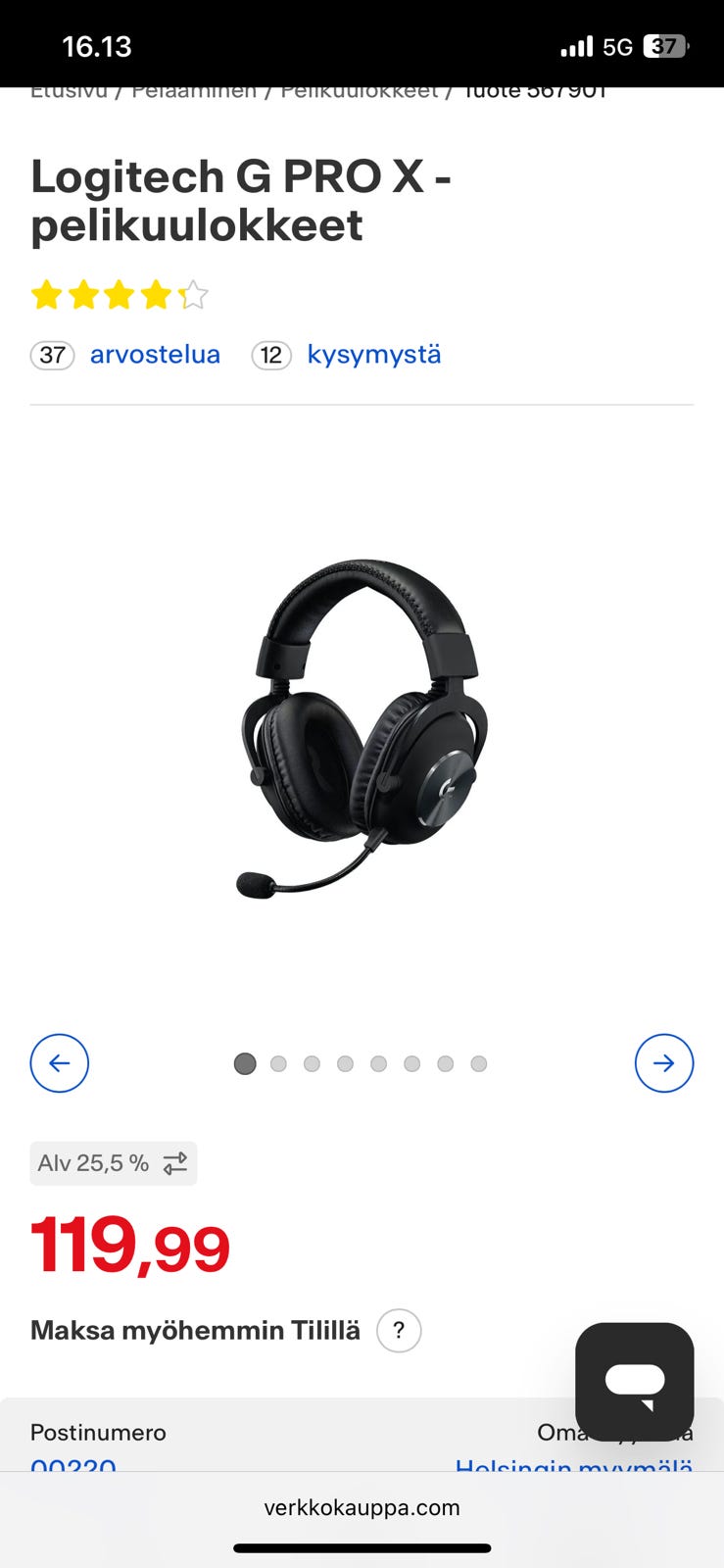This screenshot has height=1568, width=724.
Task: Open the 12 kysymystä questions link
Action: point(373,354)
